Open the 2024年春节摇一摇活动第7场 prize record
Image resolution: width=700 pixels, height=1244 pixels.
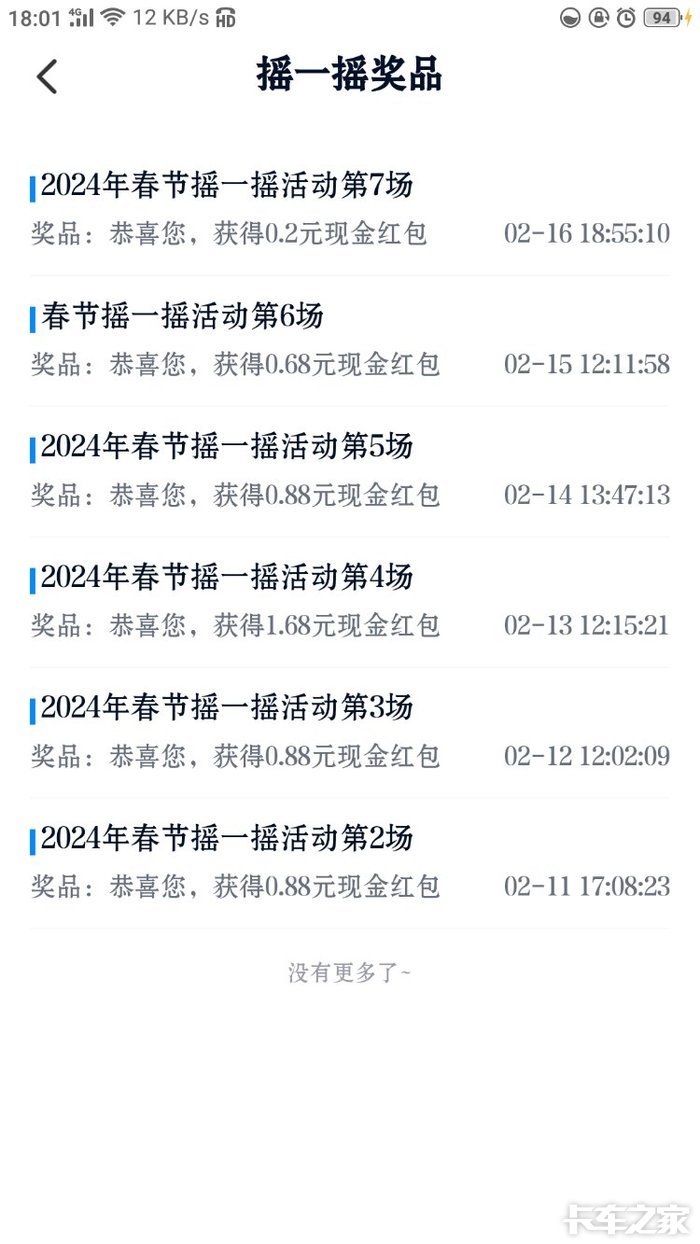(350, 210)
